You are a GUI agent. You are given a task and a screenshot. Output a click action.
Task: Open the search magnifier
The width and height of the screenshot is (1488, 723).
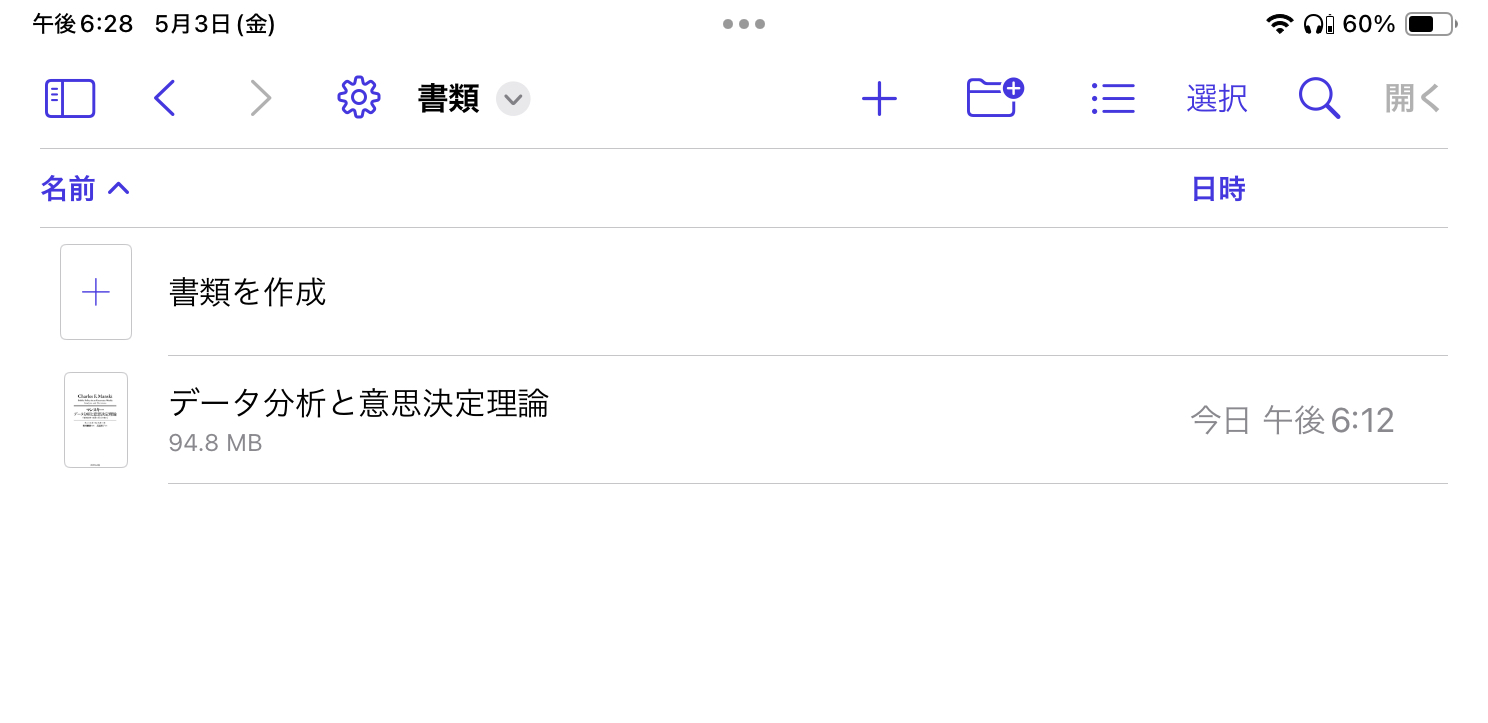[1318, 98]
